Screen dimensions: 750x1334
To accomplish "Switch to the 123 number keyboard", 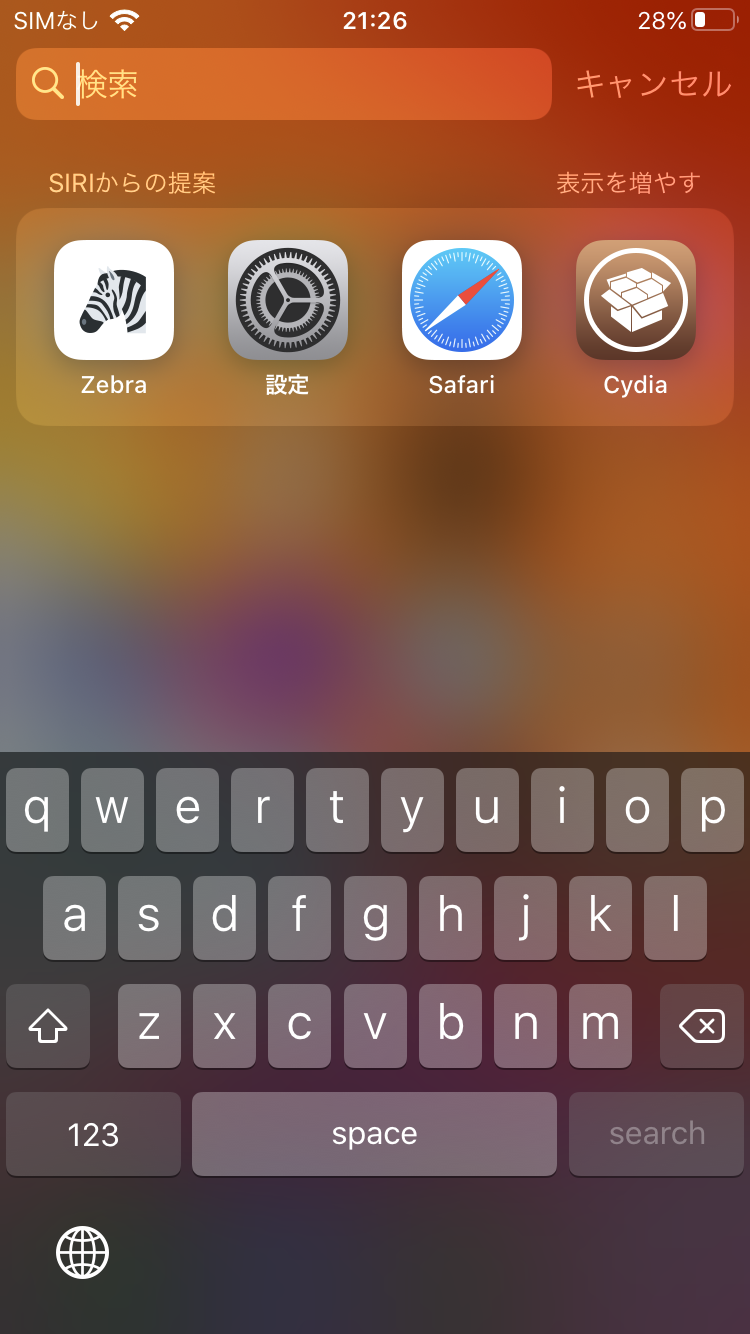I will [93, 1134].
